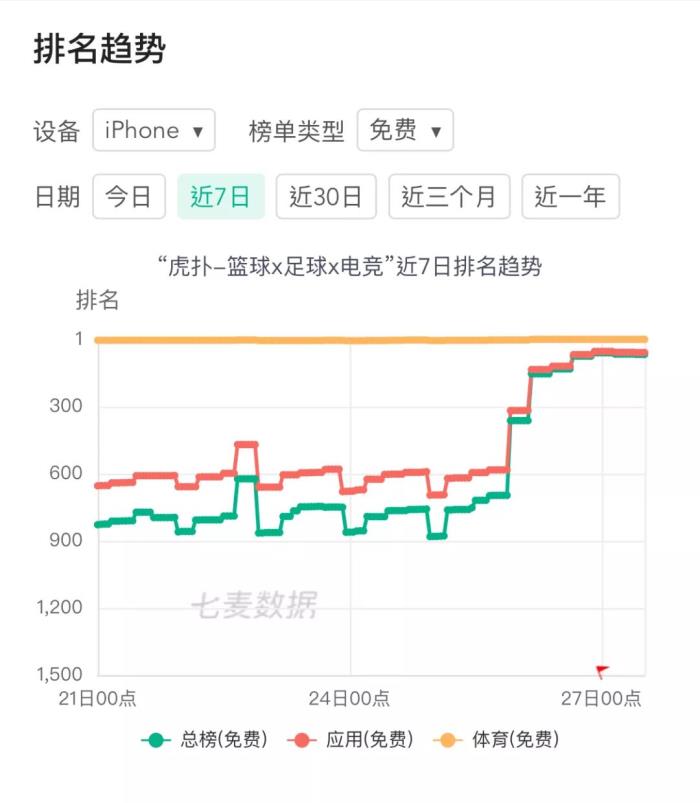Switch to the 近三个月 range
This screenshot has height=803, width=700.
(449, 197)
